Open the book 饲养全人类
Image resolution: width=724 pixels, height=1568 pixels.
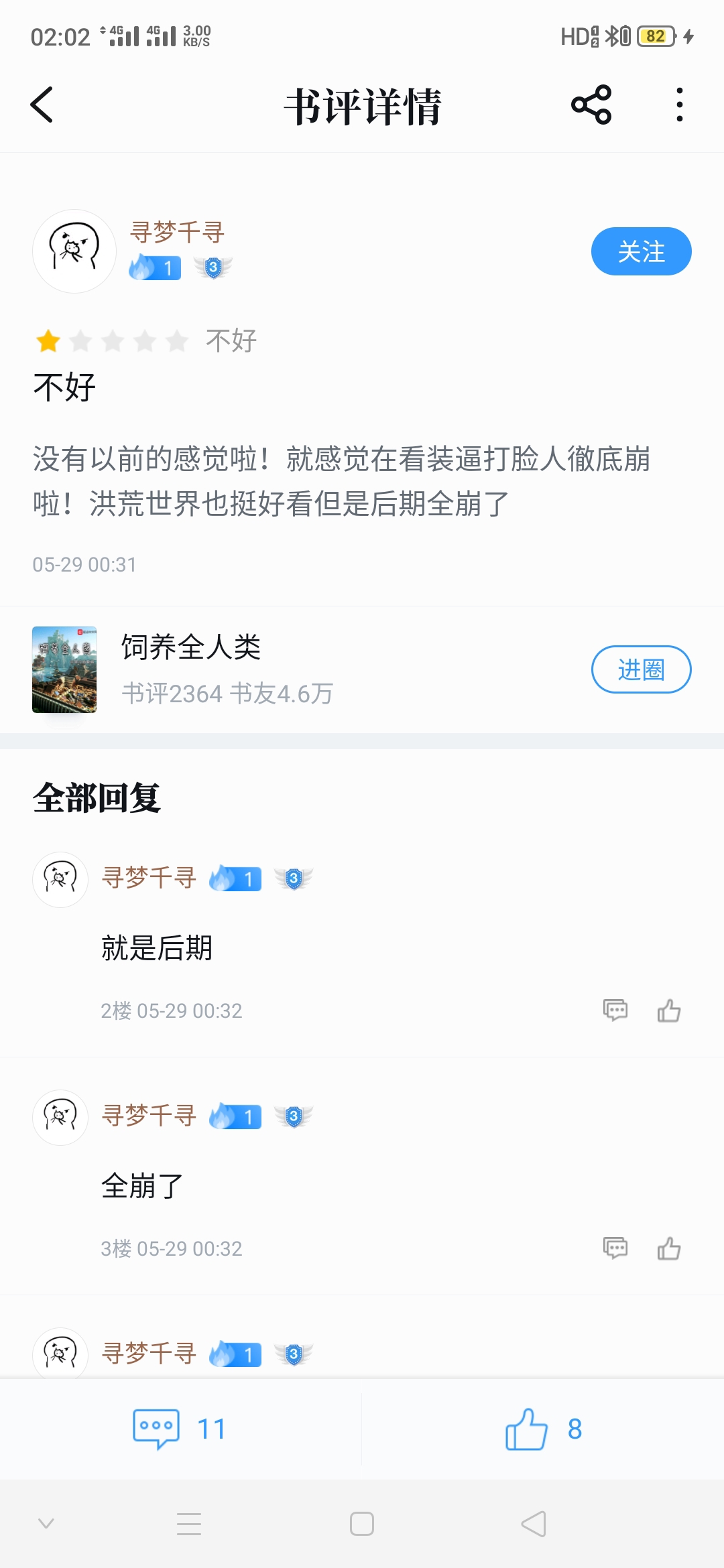pyautogui.click(x=190, y=648)
